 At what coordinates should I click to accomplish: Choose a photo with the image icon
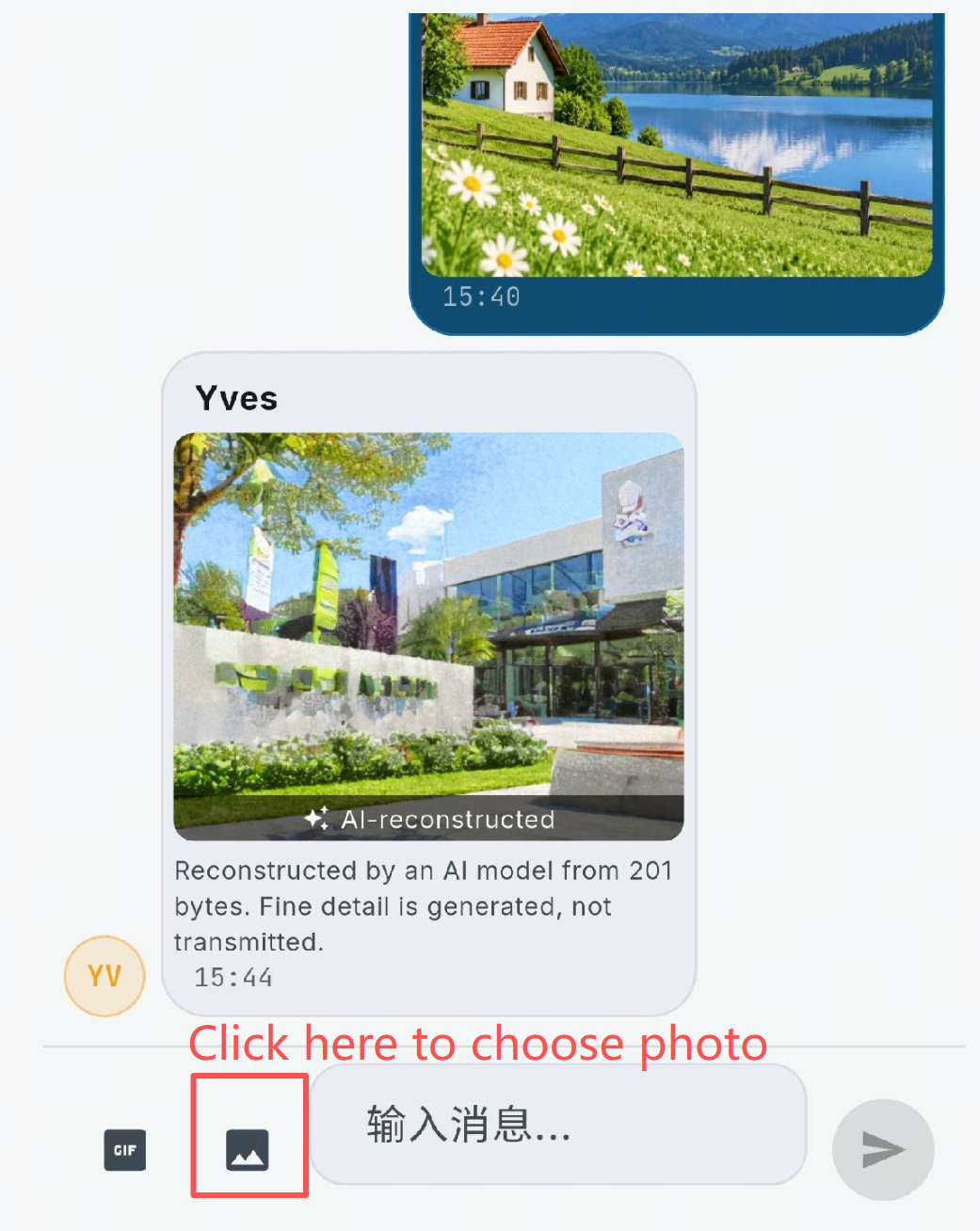click(248, 1150)
